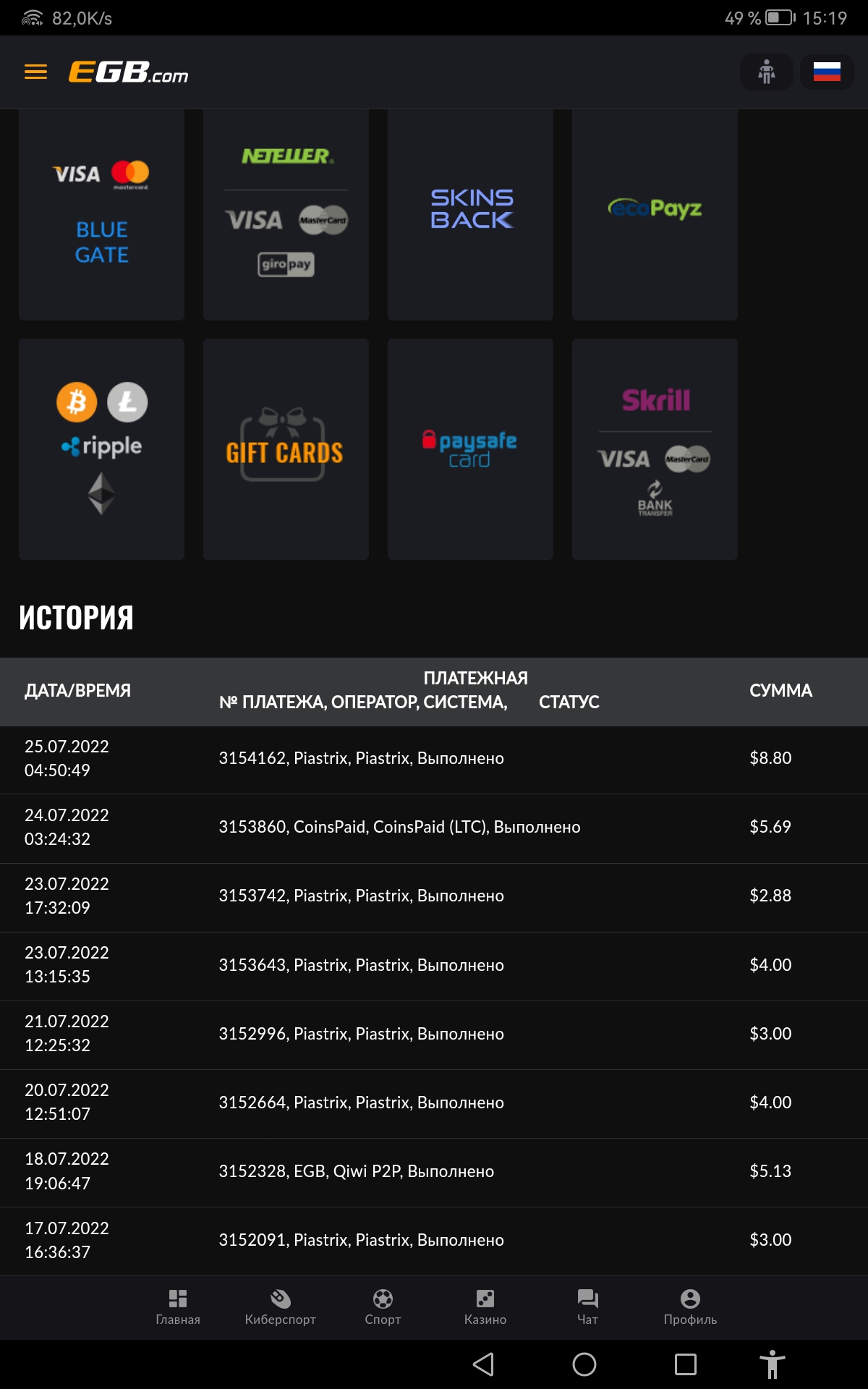Open the Спорт tab
The width and height of the screenshot is (868, 1389).
tap(383, 1307)
